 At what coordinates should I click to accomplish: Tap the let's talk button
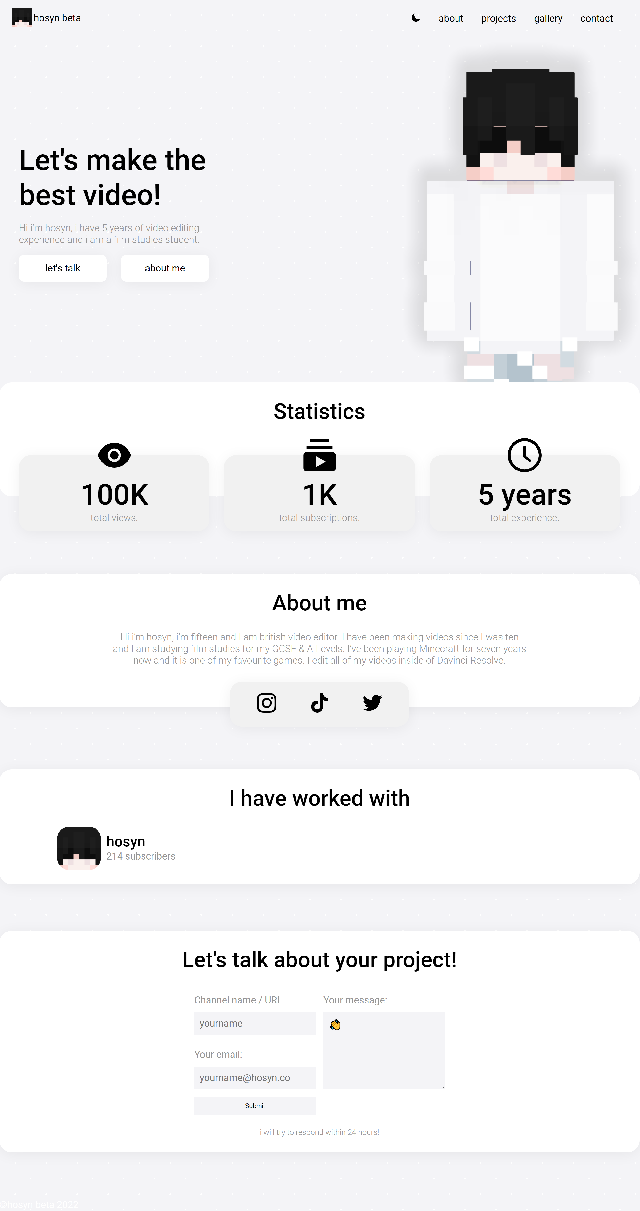pos(63,268)
